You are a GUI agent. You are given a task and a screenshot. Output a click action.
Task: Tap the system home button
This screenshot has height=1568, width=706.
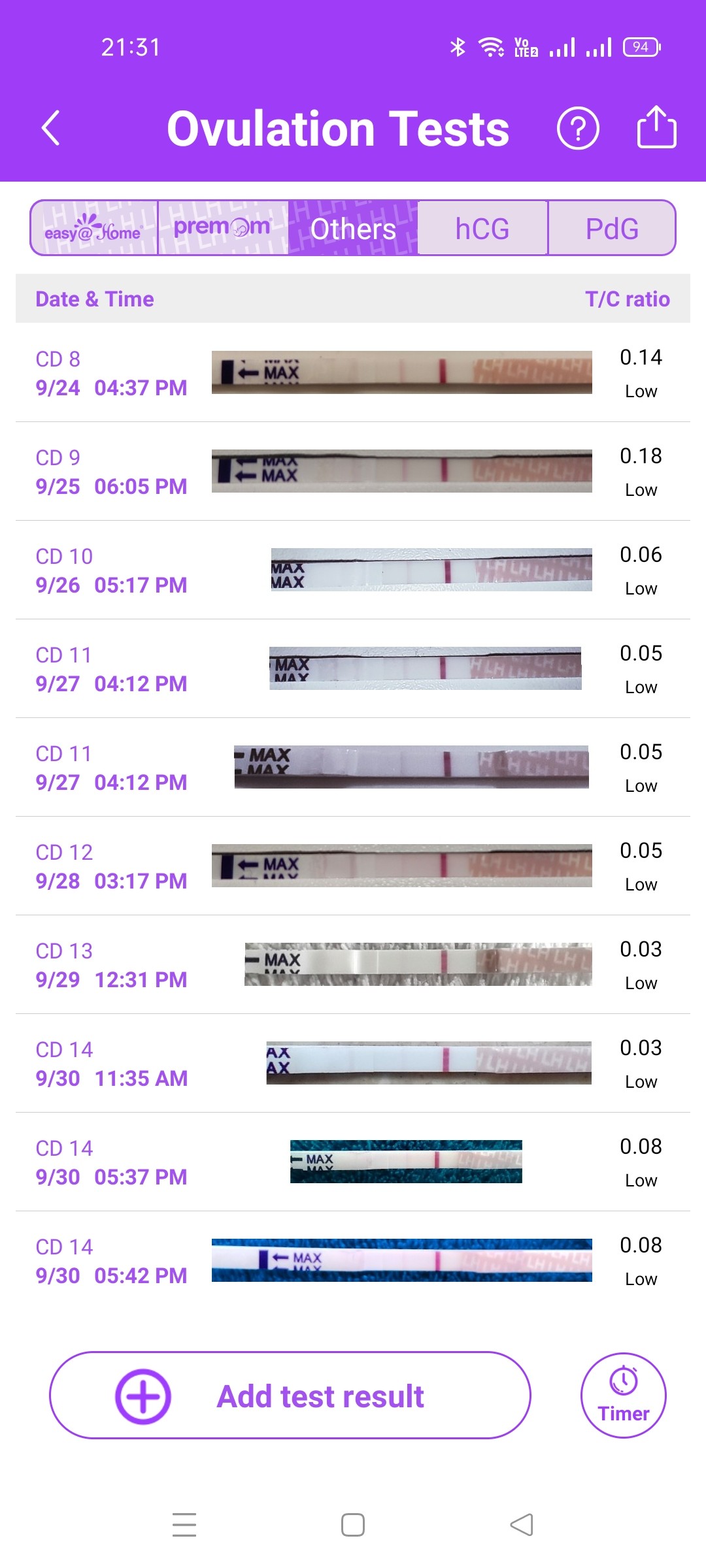click(353, 1525)
